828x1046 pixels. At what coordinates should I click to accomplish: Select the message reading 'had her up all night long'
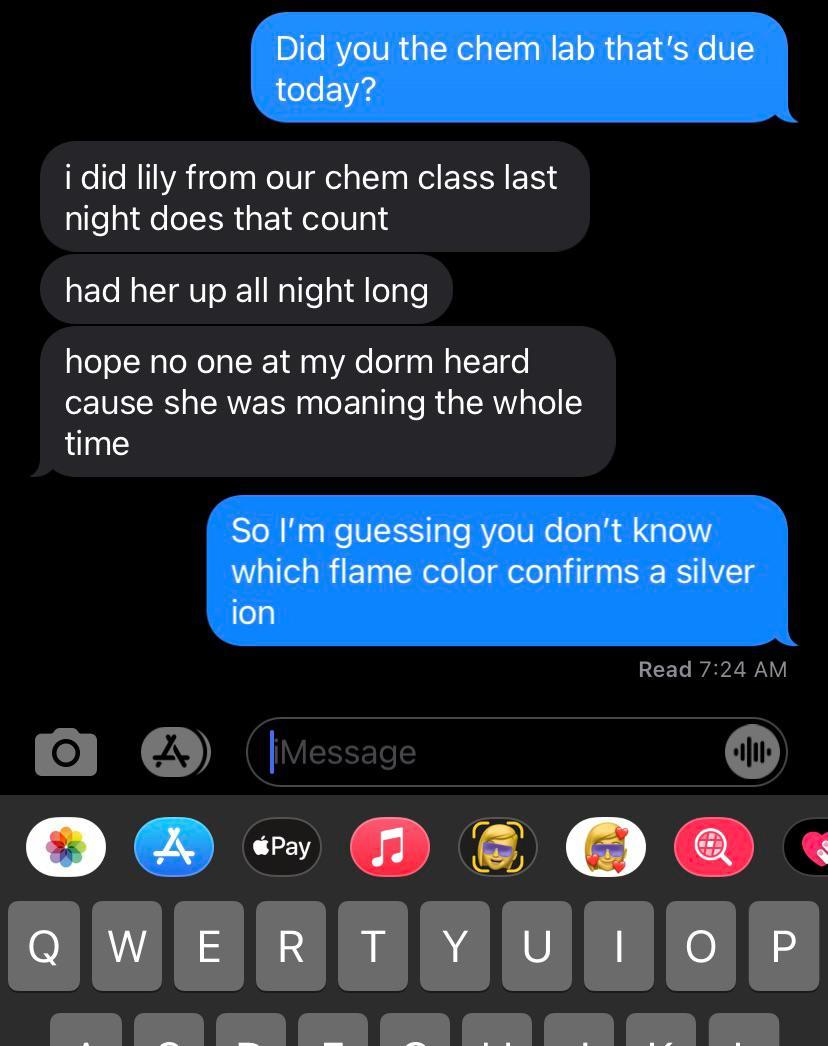(x=244, y=289)
